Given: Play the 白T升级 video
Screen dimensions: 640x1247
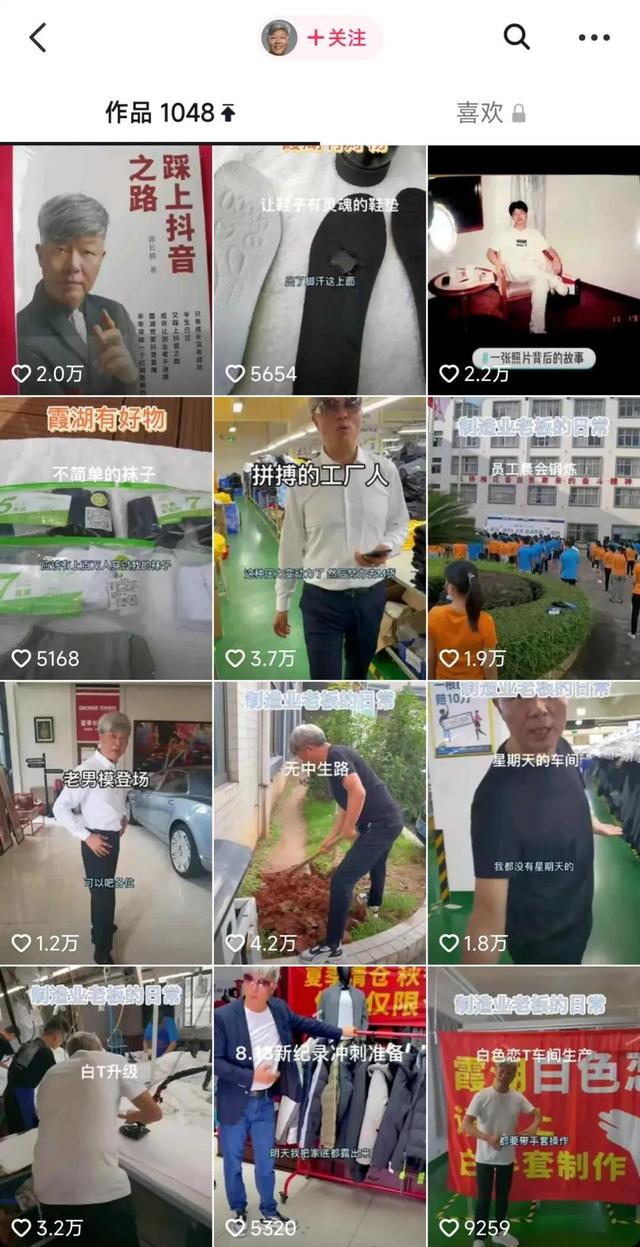Looking at the screenshot, I should [106, 1105].
